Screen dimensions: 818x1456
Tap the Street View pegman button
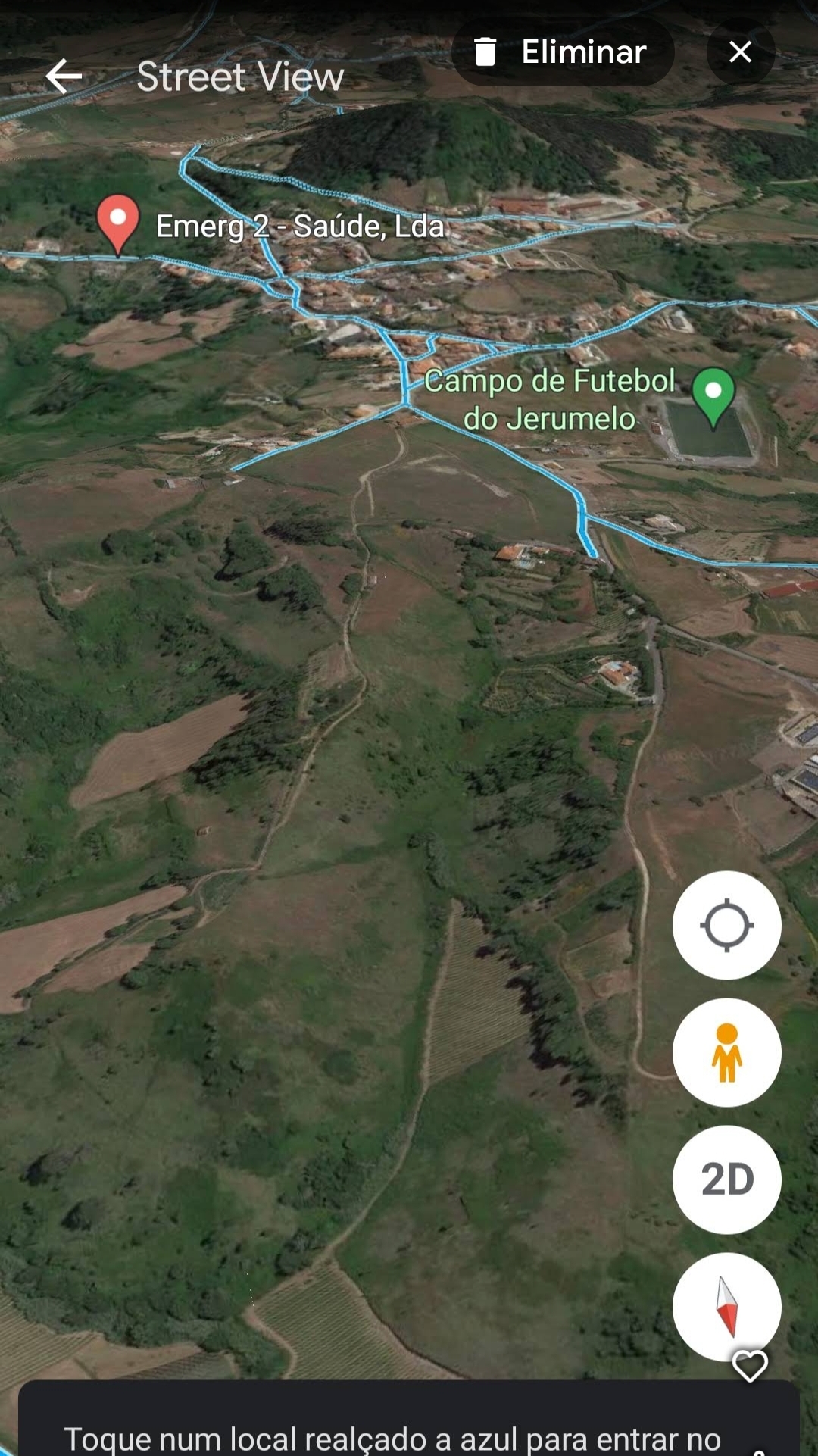(x=726, y=1052)
